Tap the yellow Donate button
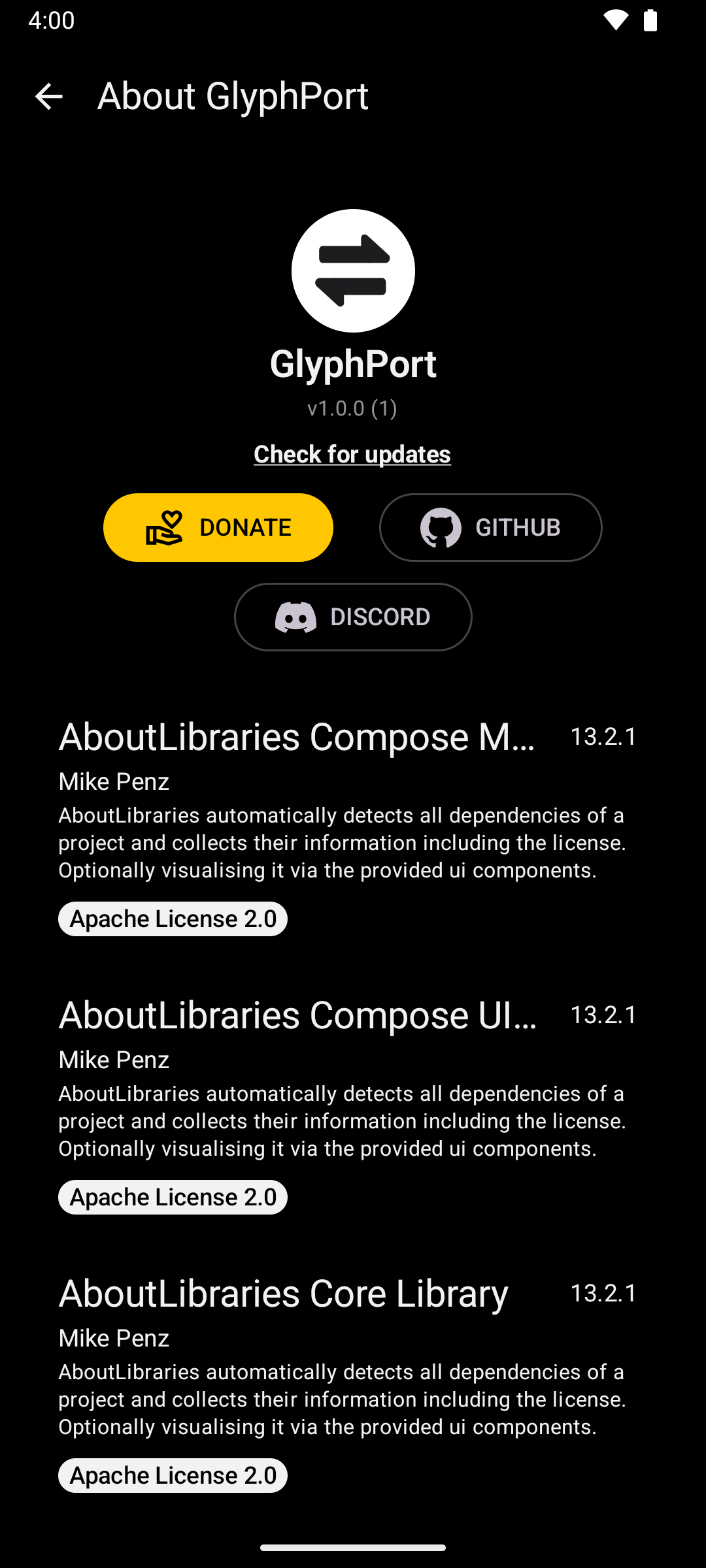The image size is (706, 1568). pyautogui.click(x=218, y=527)
